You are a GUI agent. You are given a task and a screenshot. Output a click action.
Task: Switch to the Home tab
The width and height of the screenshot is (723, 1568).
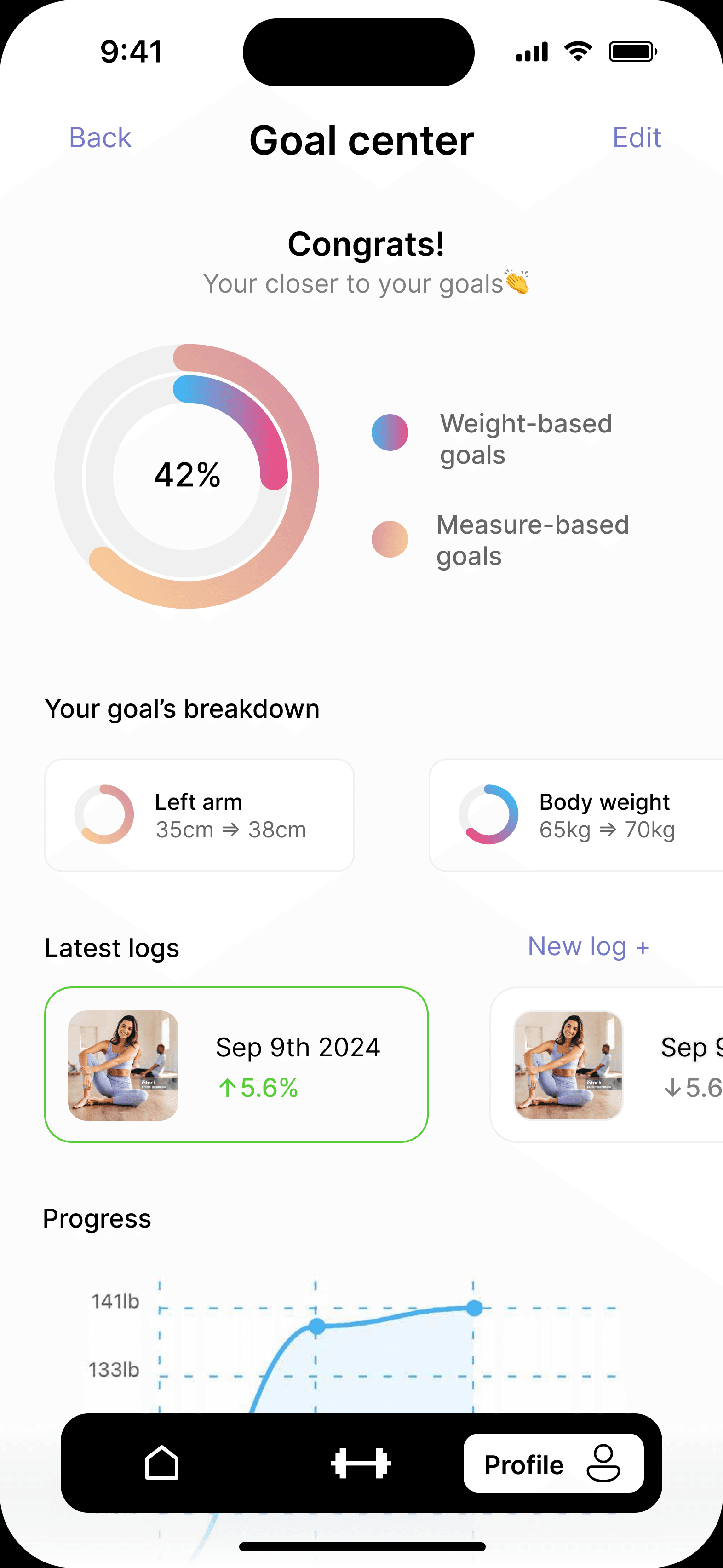tap(162, 1463)
